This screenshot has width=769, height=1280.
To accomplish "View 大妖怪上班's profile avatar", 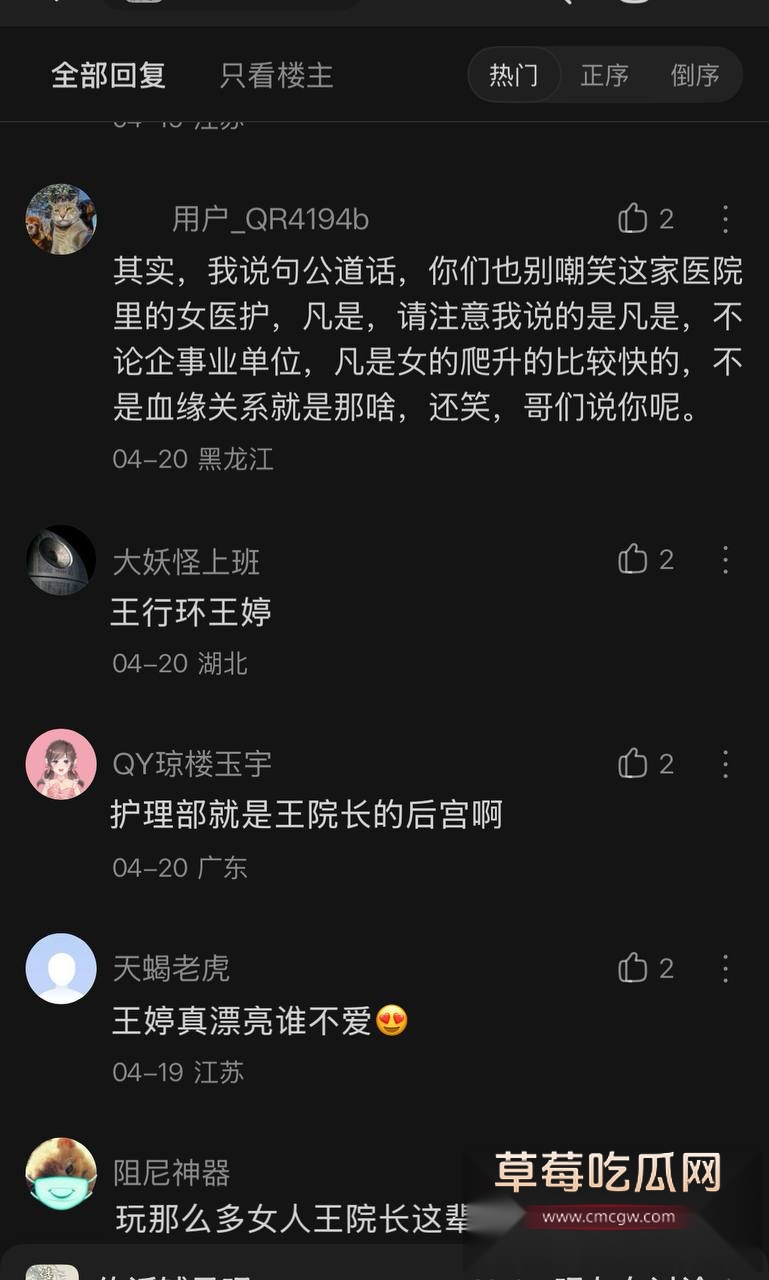I will pyautogui.click(x=61, y=560).
